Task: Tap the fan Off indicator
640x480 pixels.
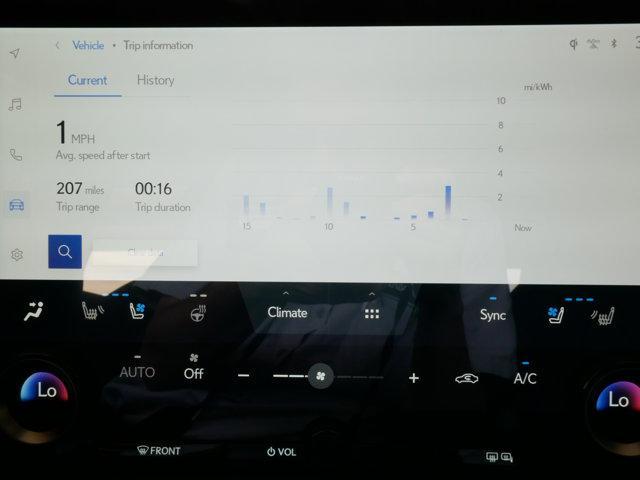Action: point(193,372)
